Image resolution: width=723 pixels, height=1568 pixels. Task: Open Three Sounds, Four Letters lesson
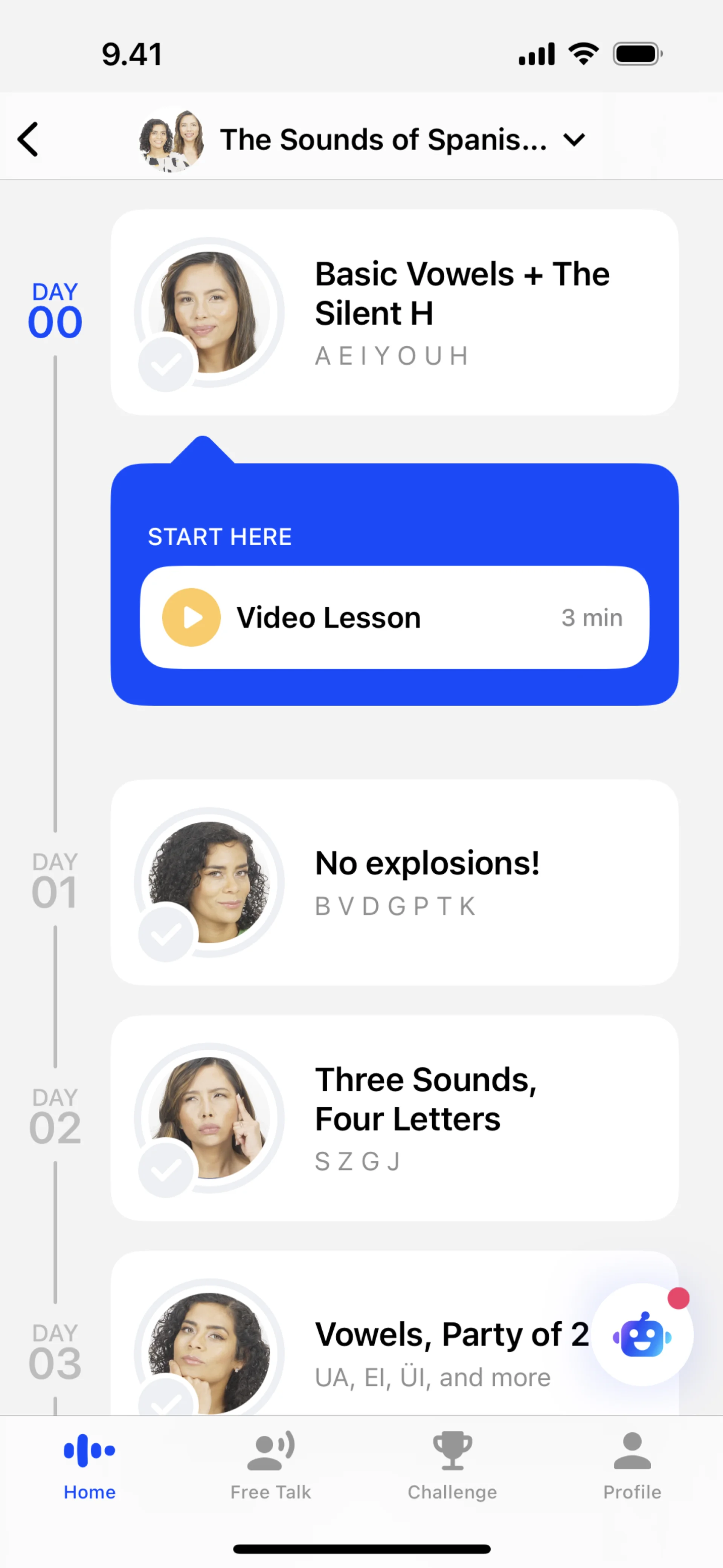pyautogui.click(x=394, y=1117)
